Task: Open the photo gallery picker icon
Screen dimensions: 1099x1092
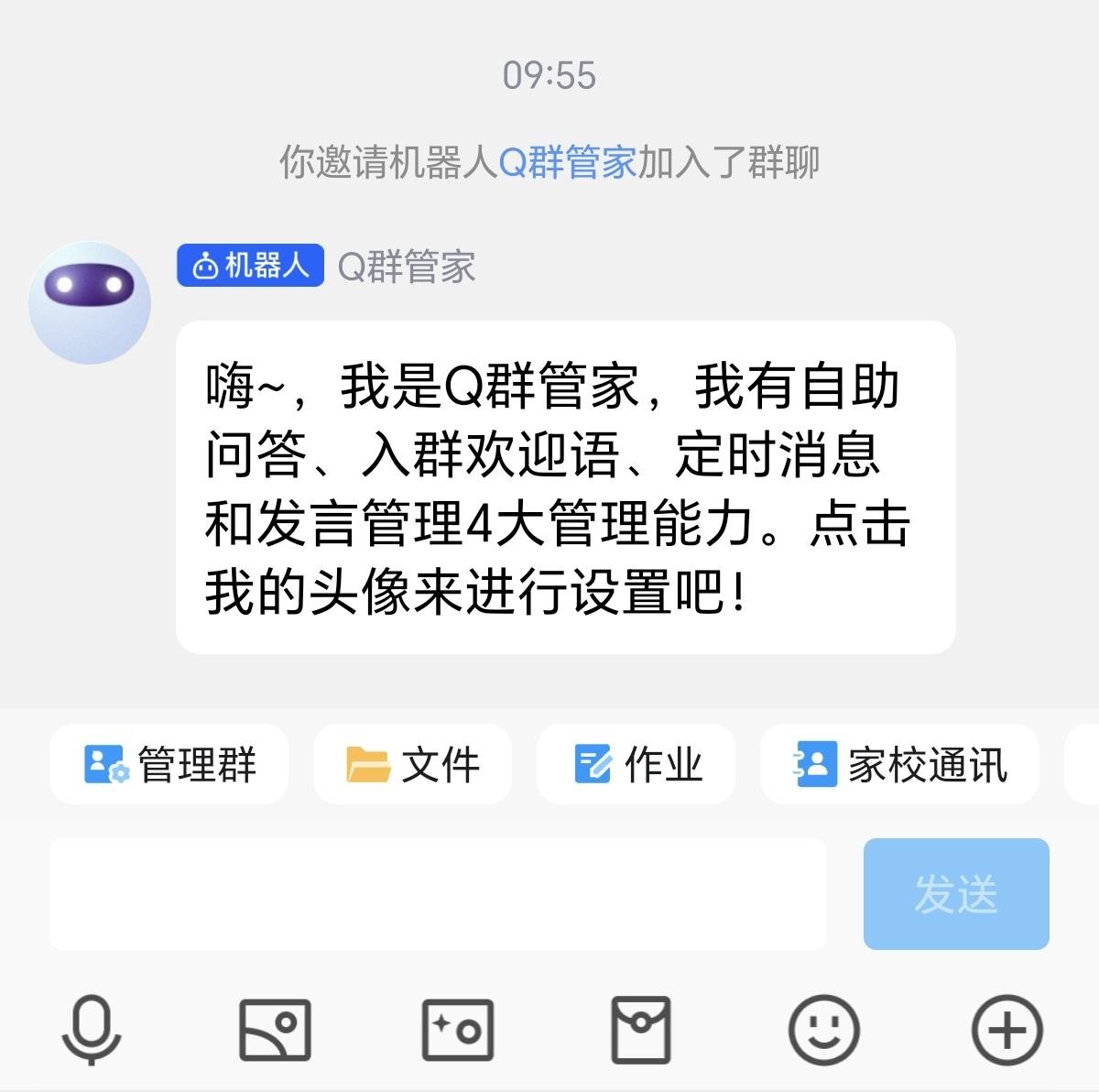Action: coord(275,1030)
